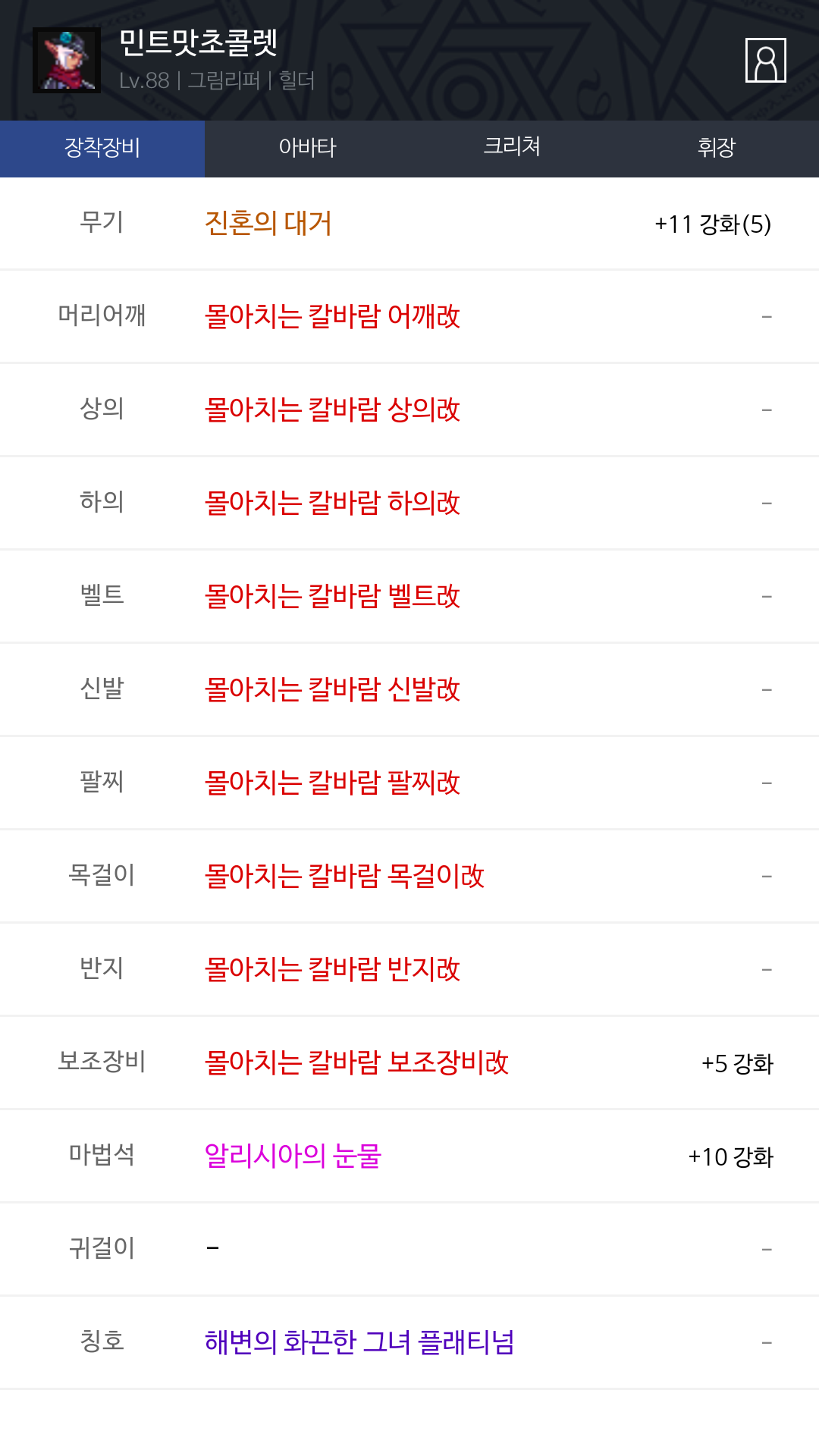View 몰아치는 칼바람 벨트改 details
The height and width of the screenshot is (1456, 819).
(332, 596)
